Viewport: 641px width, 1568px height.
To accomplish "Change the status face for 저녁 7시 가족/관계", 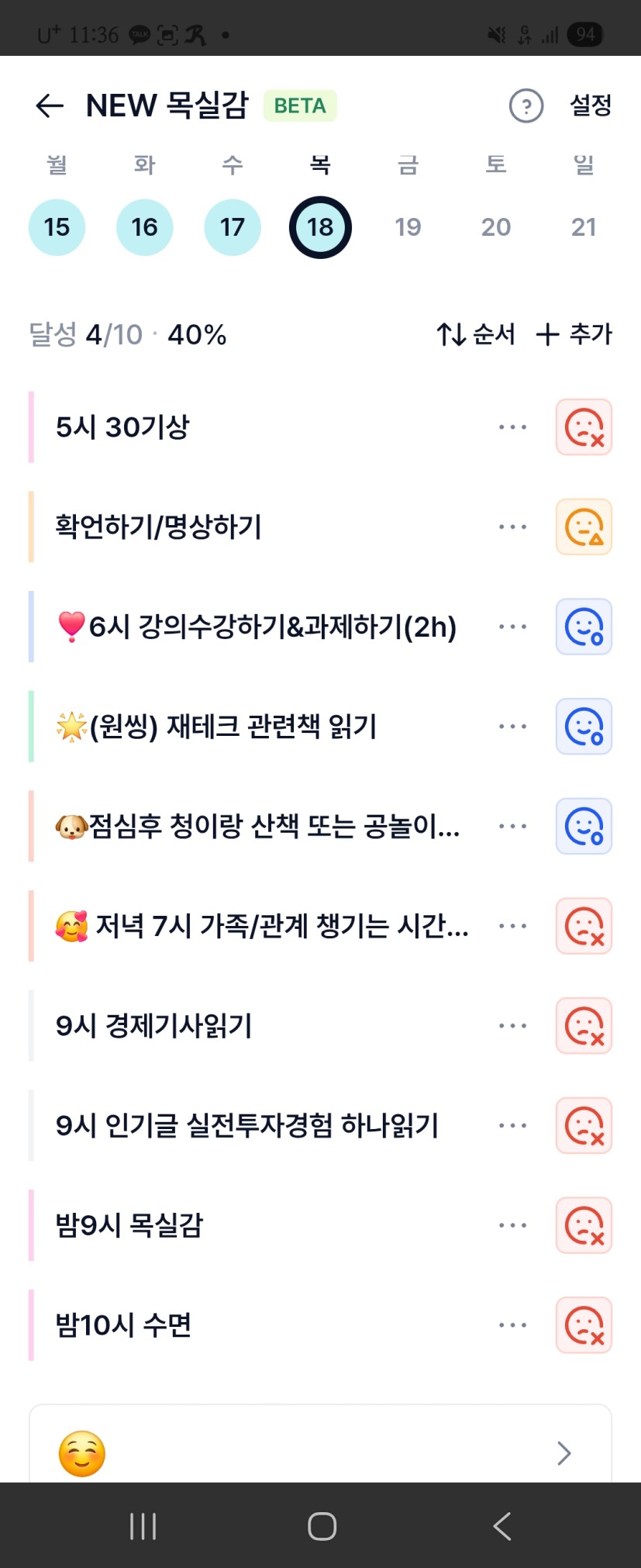I will pos(584,926).
